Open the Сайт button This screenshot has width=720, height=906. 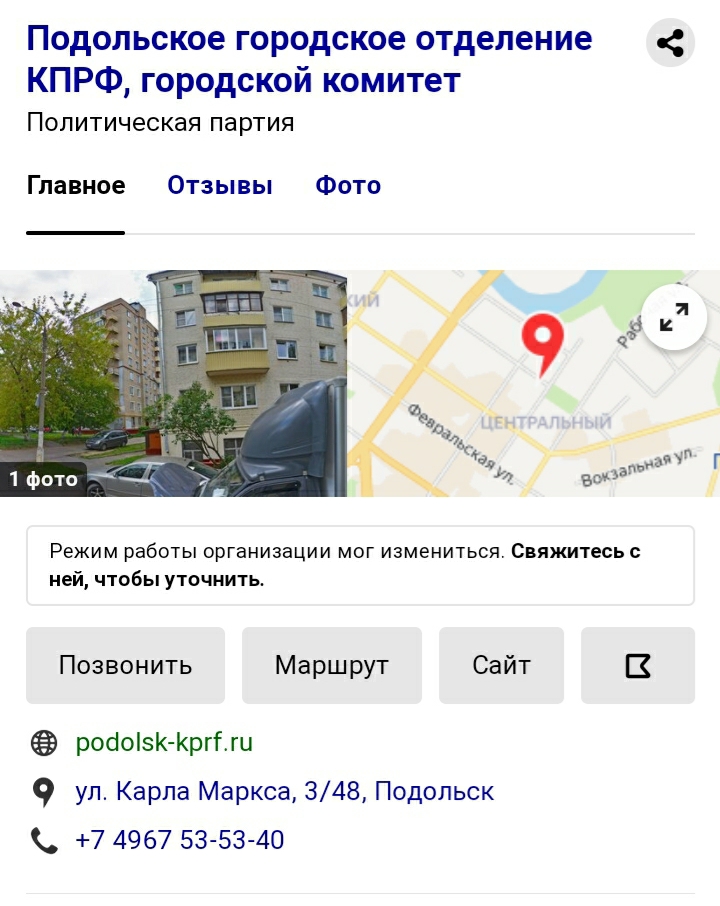(x=501, y=666)
